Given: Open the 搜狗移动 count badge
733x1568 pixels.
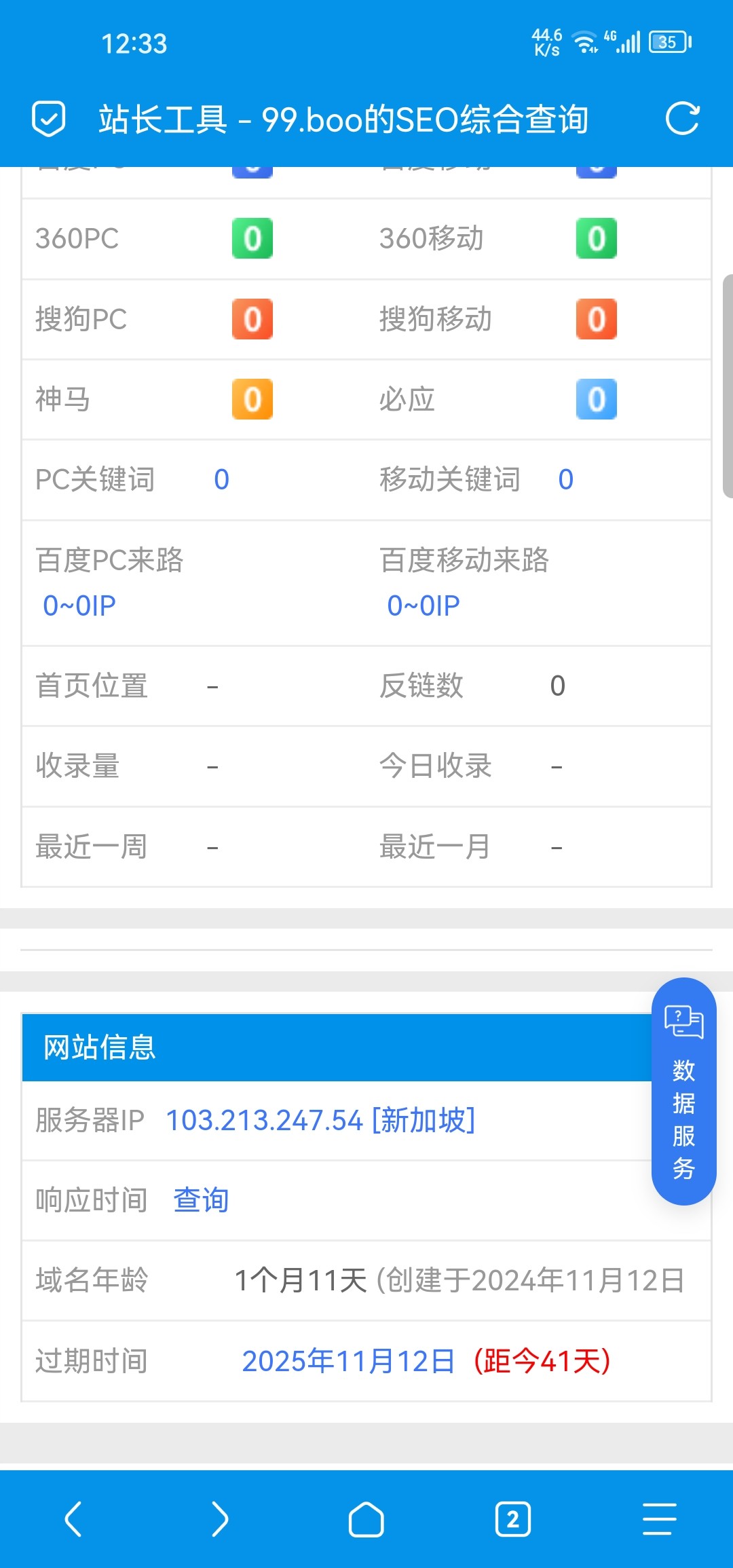Looking at the screenshot, I should click(597, 319).
